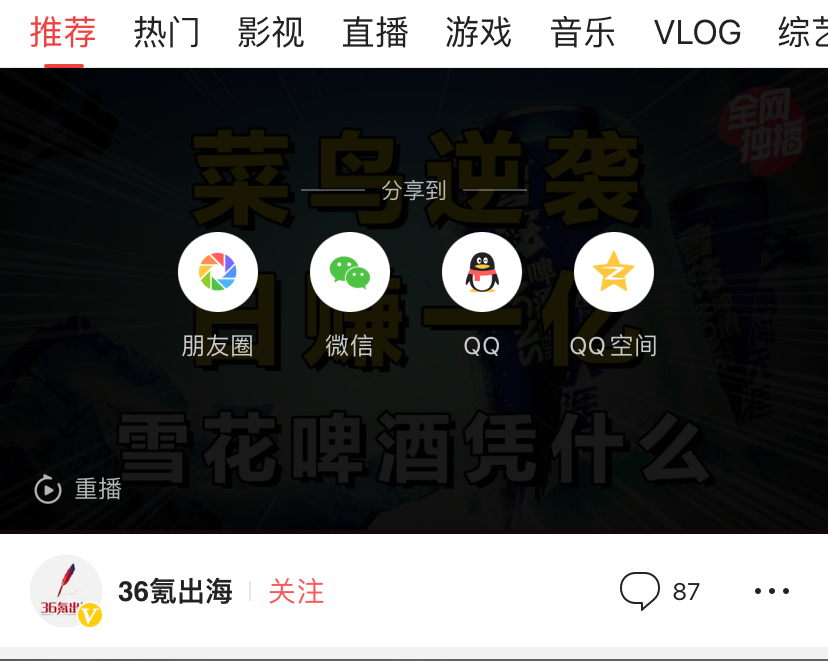This screenshot has height=661, width=828.
Task: Switch to the 音乐 tab
Action: pyautogui.click(x=583, y=33)
